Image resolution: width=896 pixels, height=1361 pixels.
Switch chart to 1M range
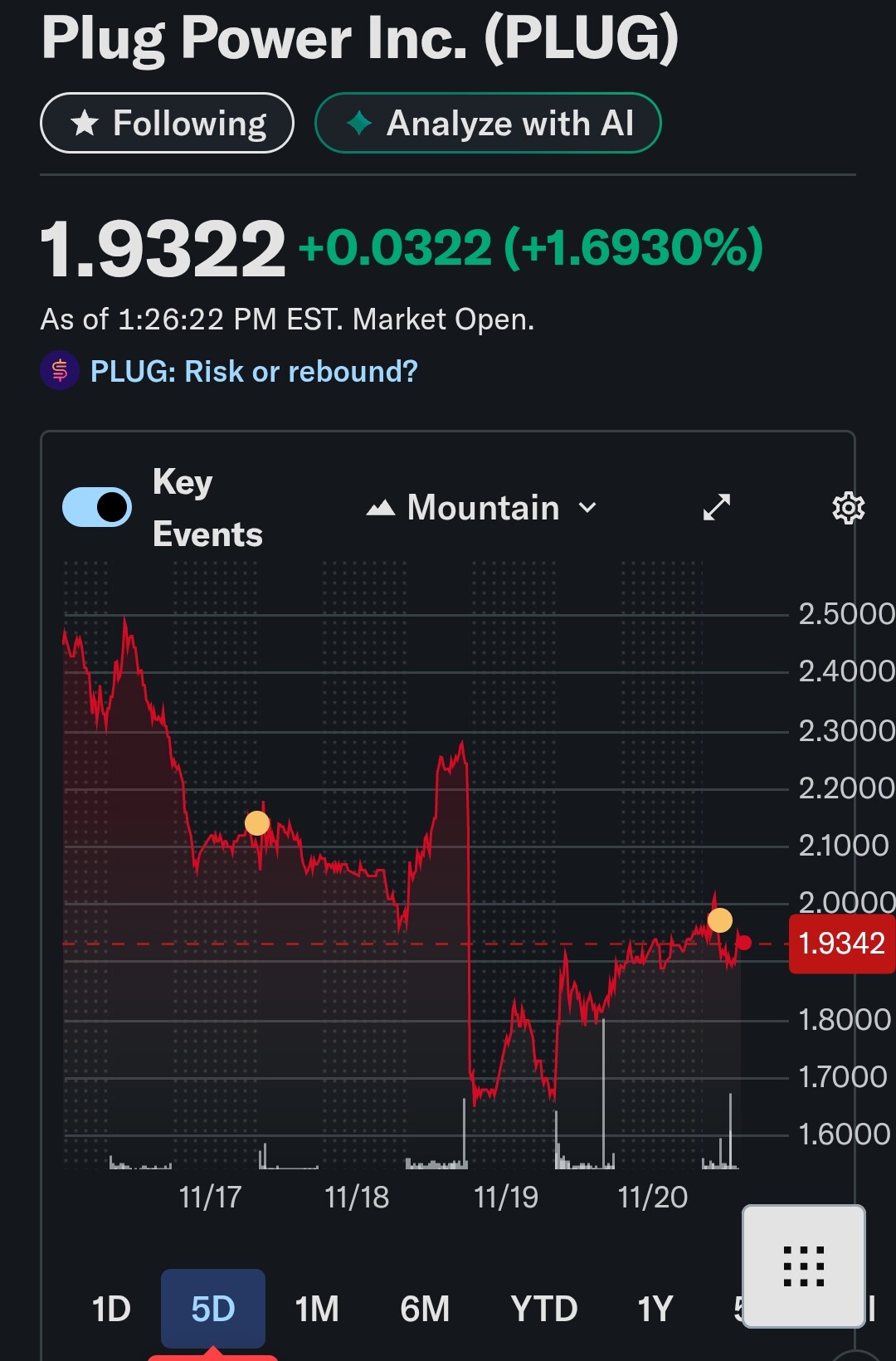tap(317, 1309)
